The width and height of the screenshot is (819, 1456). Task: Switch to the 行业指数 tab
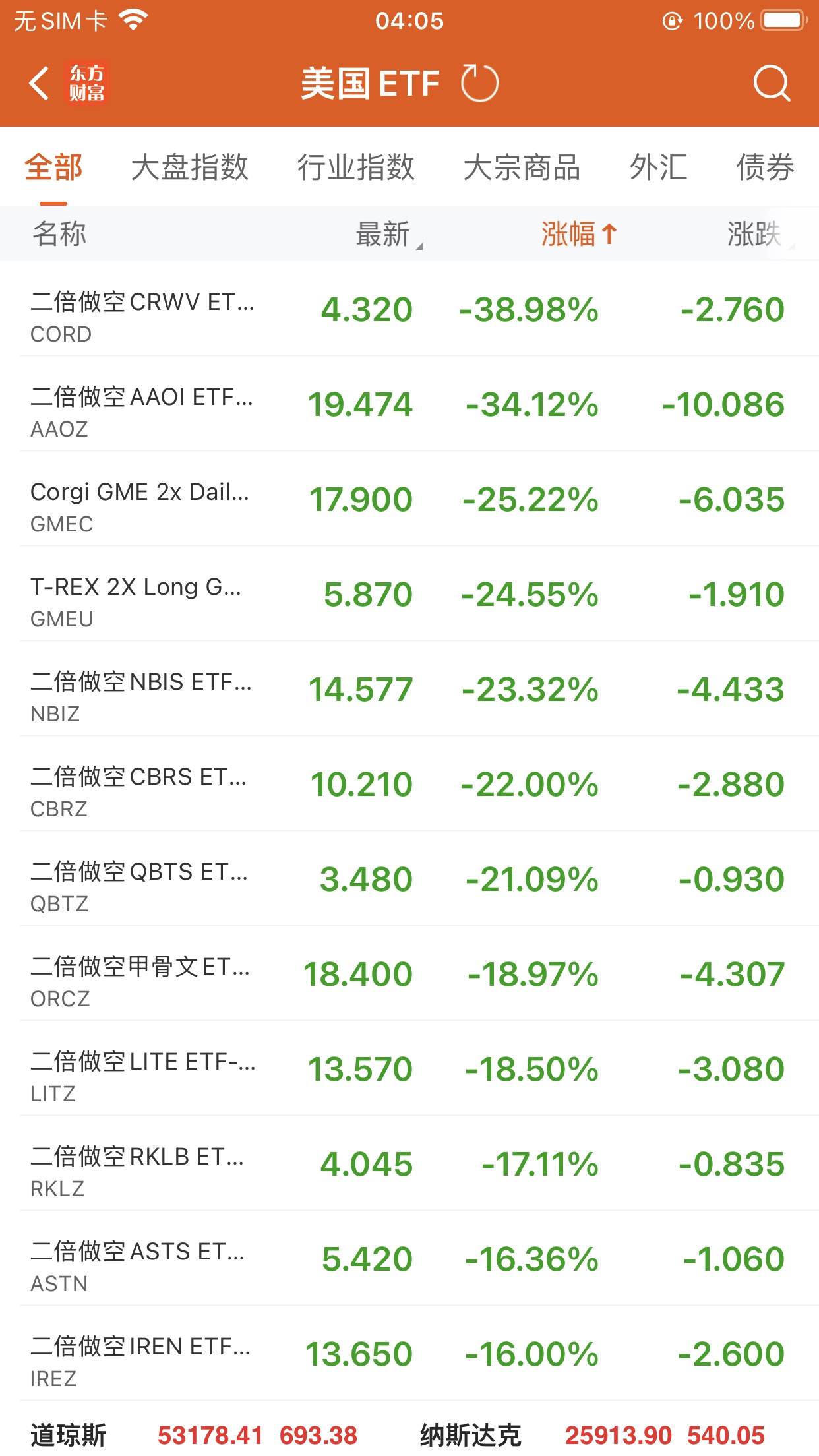tap(355, 167)
